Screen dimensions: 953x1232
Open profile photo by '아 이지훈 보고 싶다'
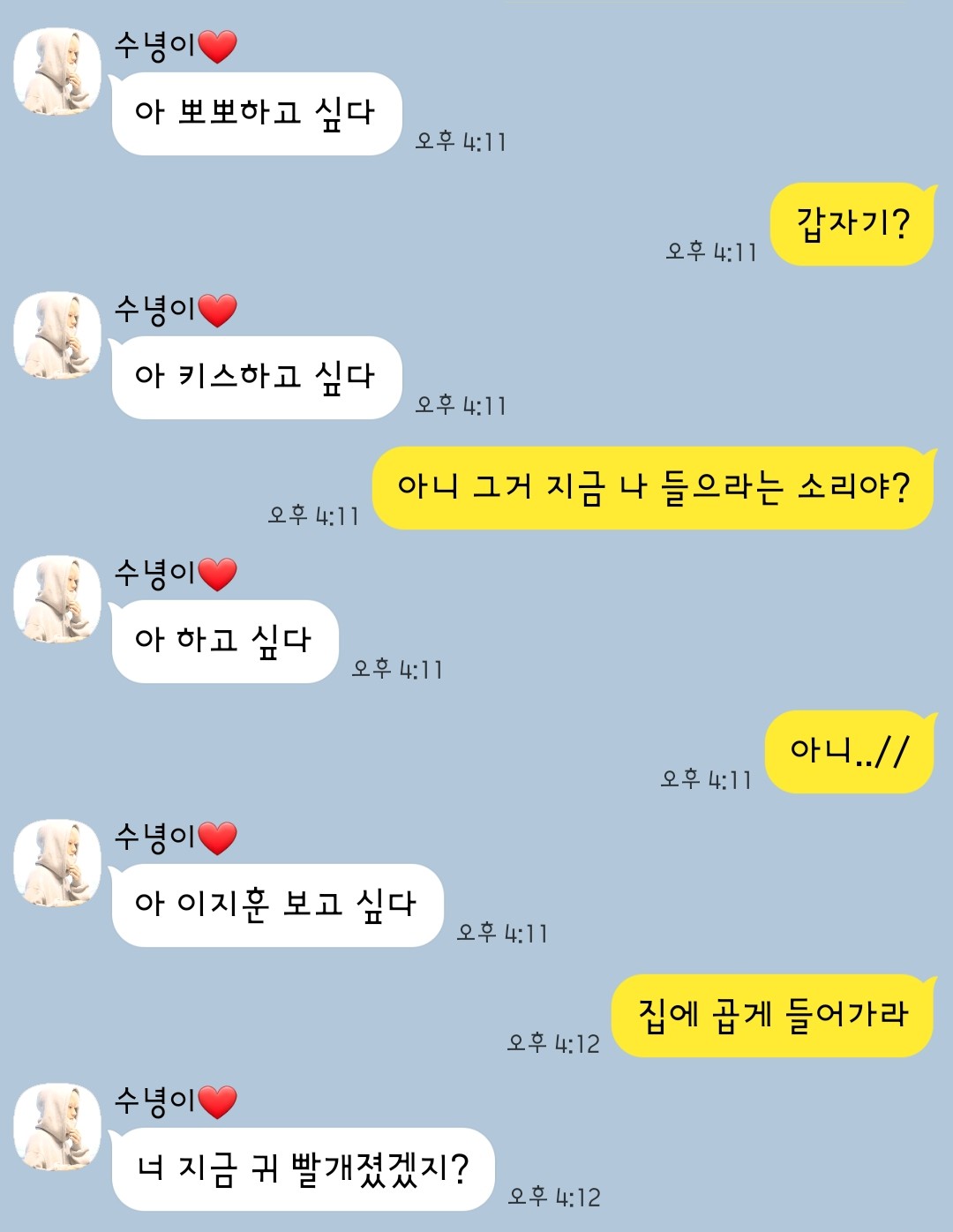[57, 863]
